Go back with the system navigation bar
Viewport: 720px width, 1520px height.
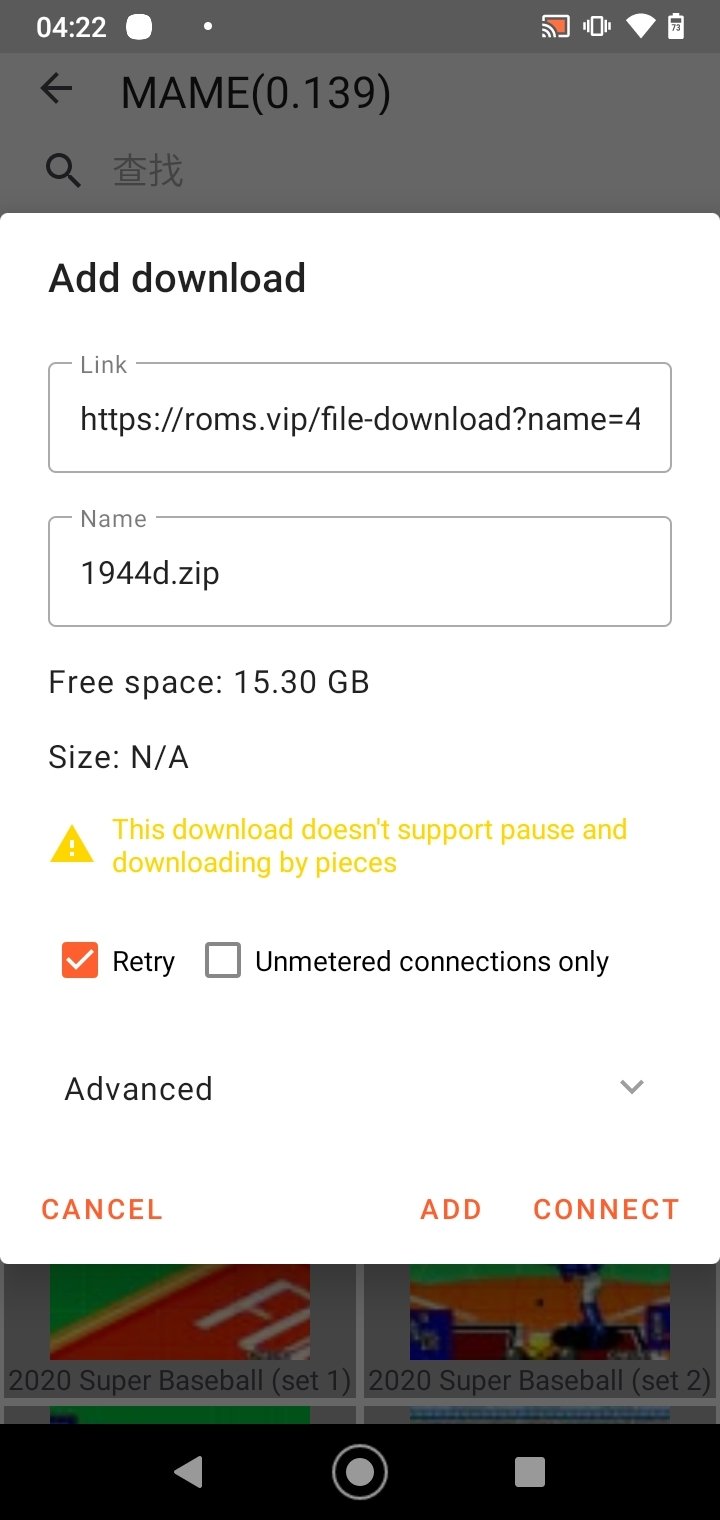[x=188, y=1471]
